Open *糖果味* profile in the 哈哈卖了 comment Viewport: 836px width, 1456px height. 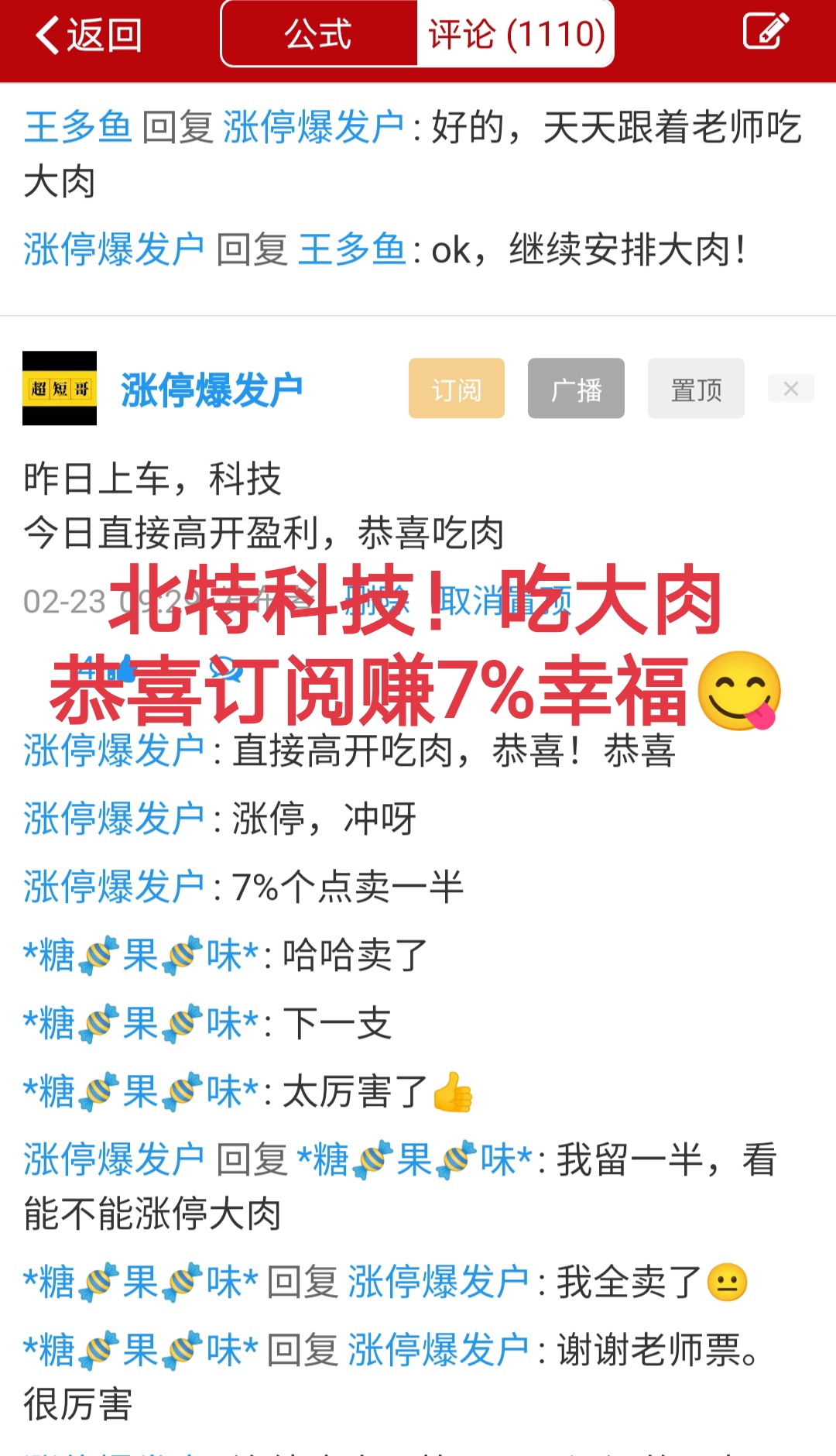point(139,955)
